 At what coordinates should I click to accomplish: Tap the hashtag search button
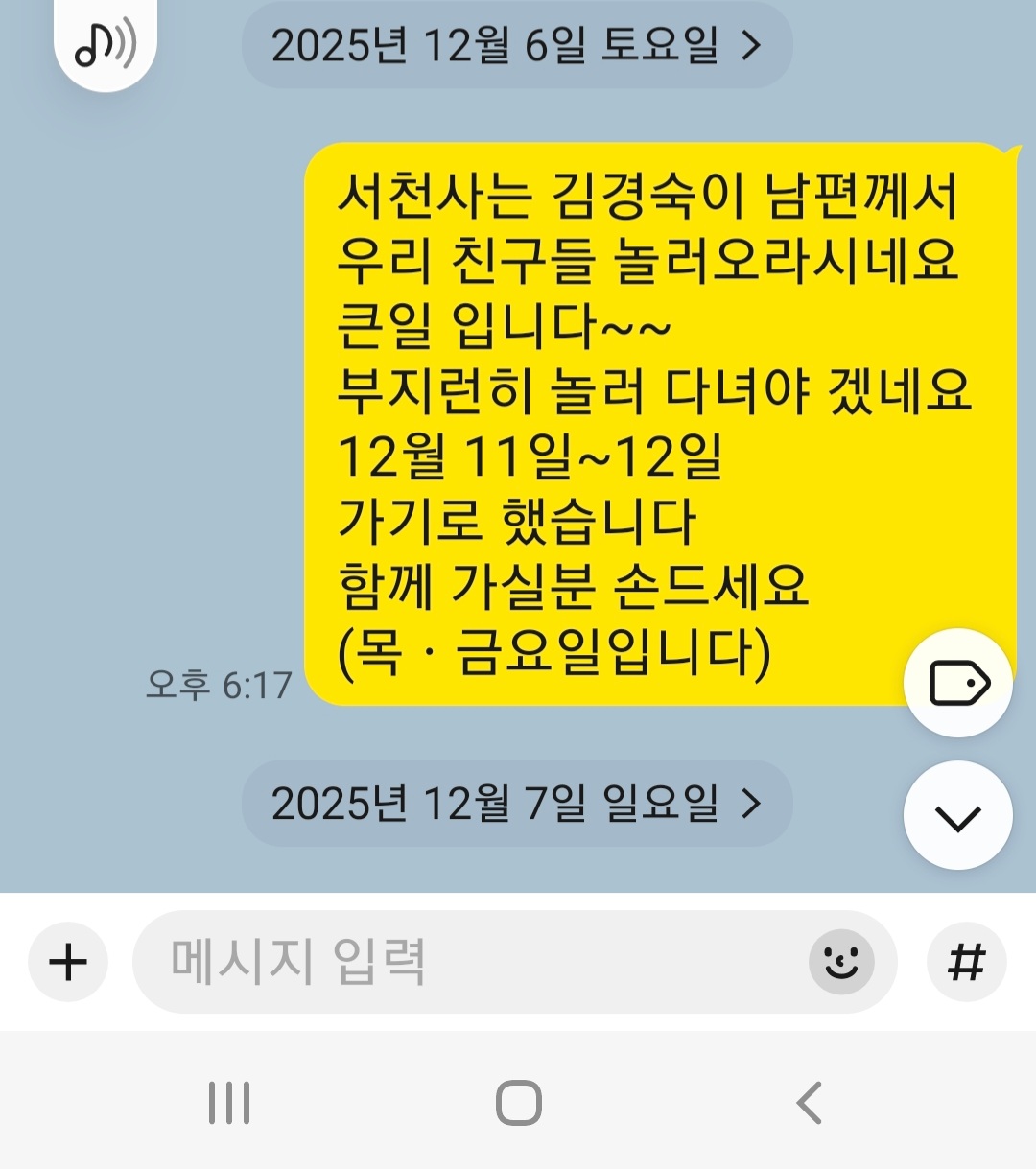click(x=966, y=962)
